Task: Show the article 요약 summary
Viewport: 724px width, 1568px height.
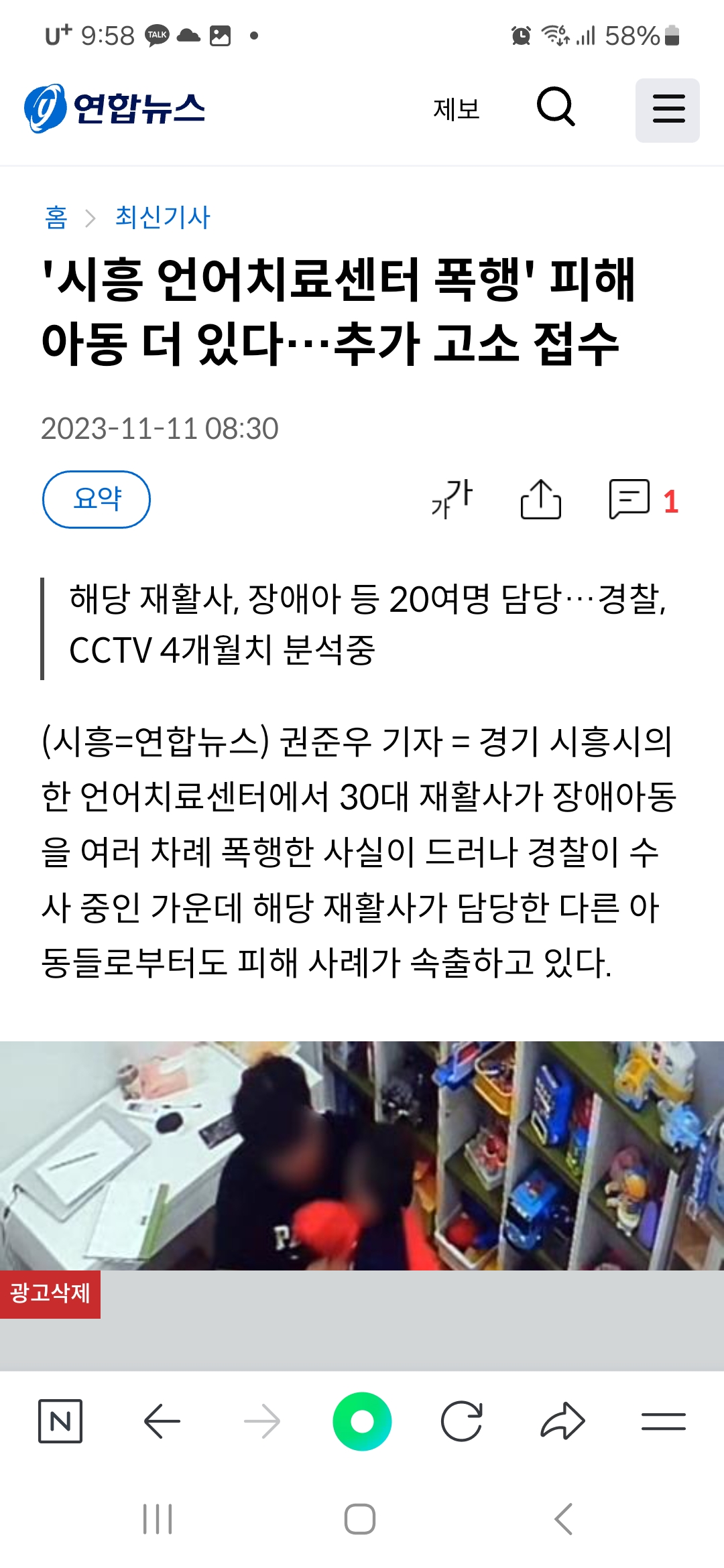Action: [97, 499]
